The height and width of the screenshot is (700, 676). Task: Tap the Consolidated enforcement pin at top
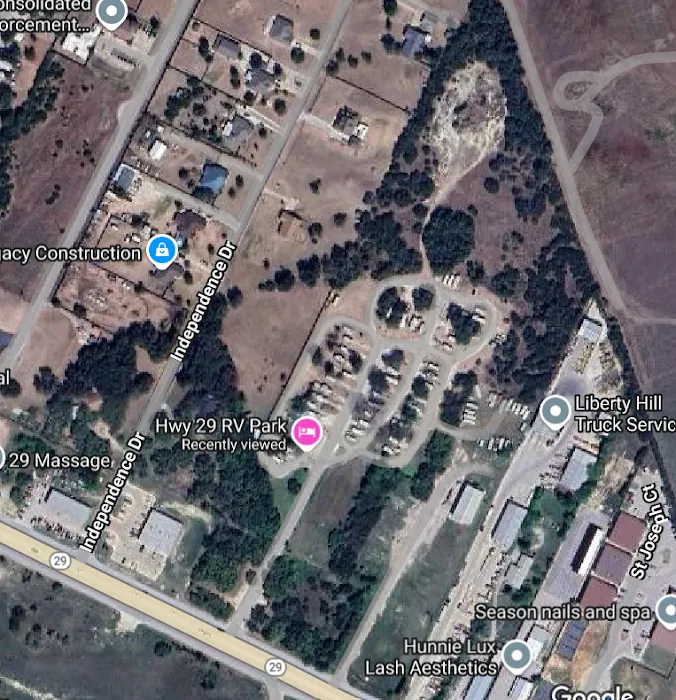coord(113,13)
